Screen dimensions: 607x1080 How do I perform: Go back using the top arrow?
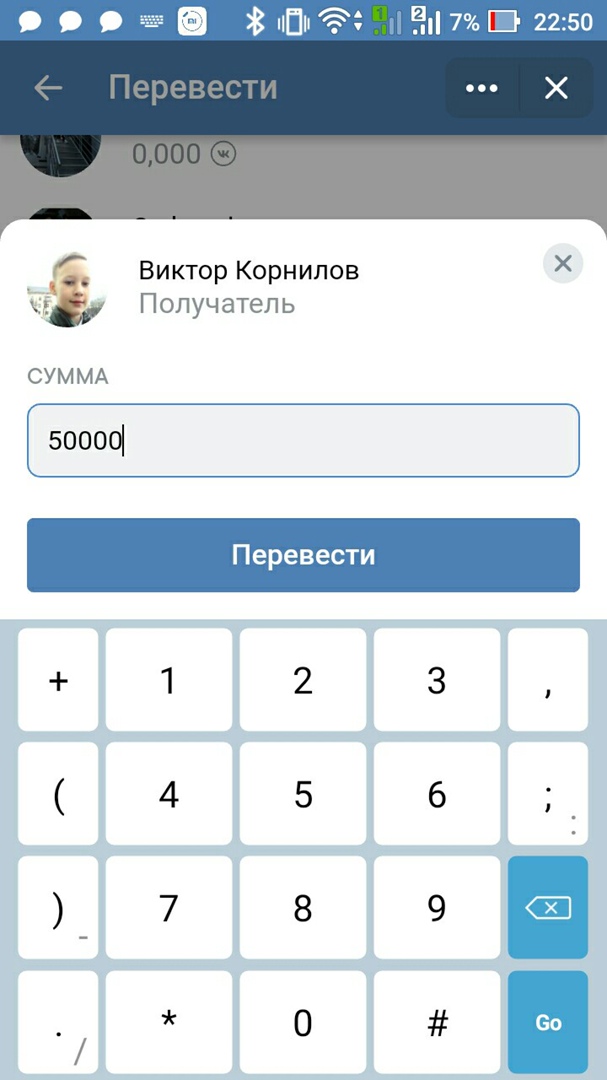48,88
